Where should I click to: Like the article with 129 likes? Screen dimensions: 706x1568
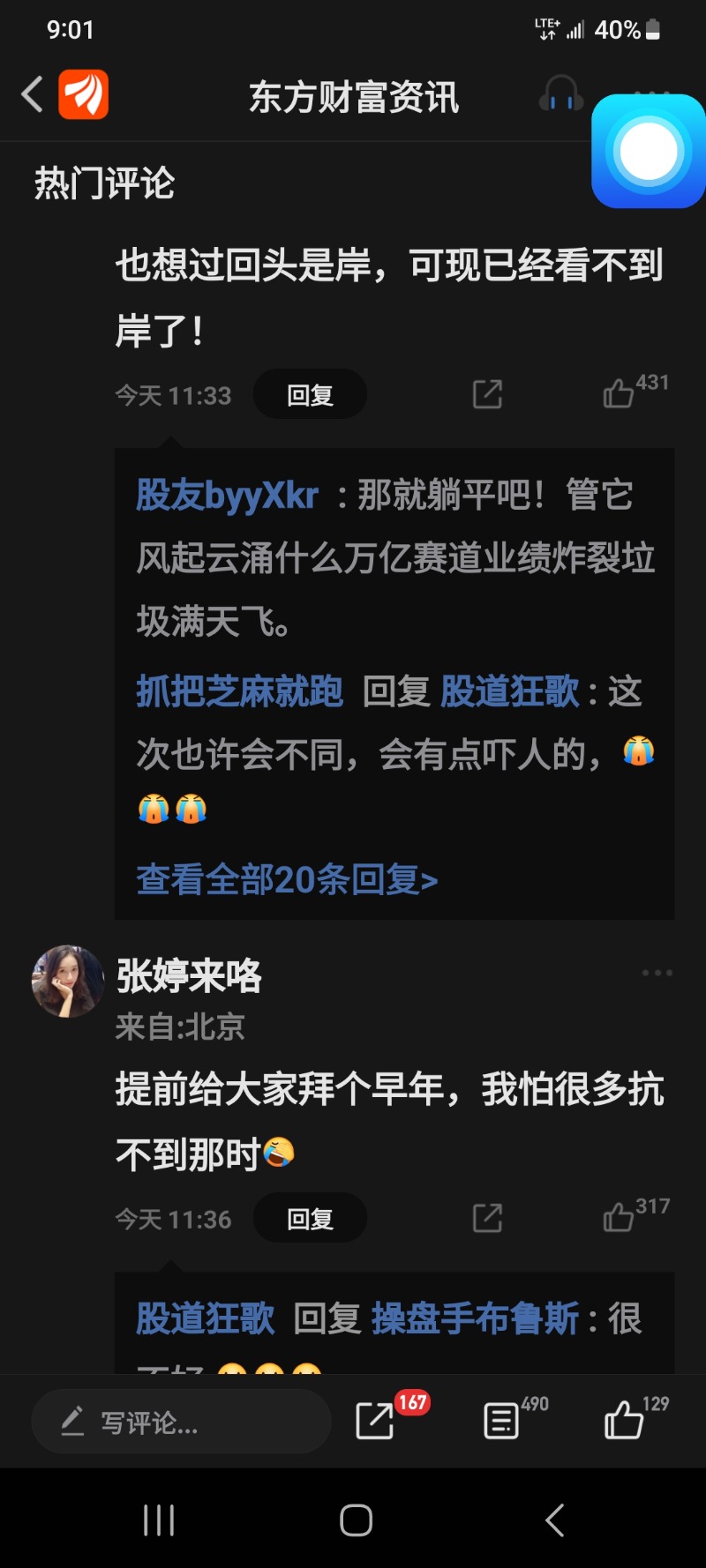point(623,1421)
